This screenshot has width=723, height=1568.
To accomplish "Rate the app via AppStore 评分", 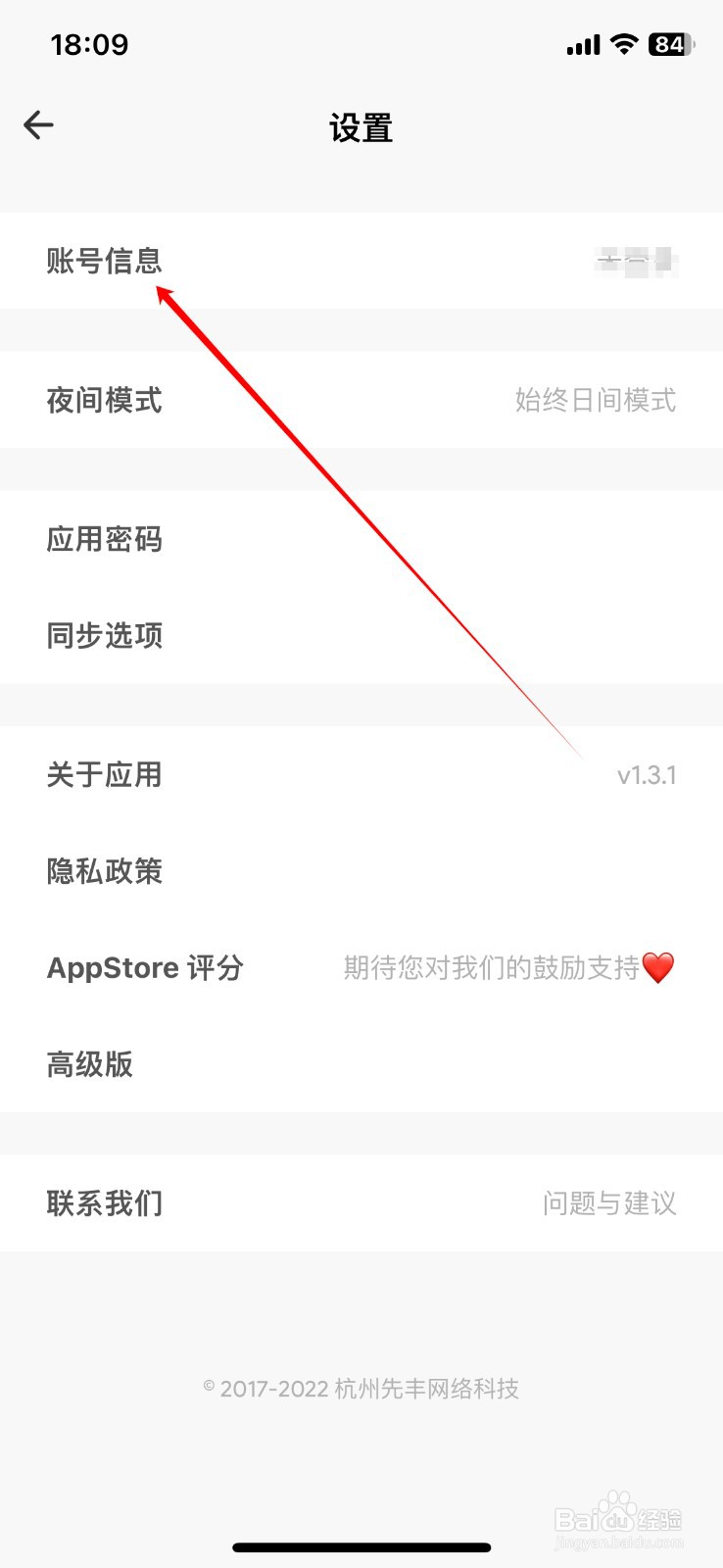I will pos(145,967).
